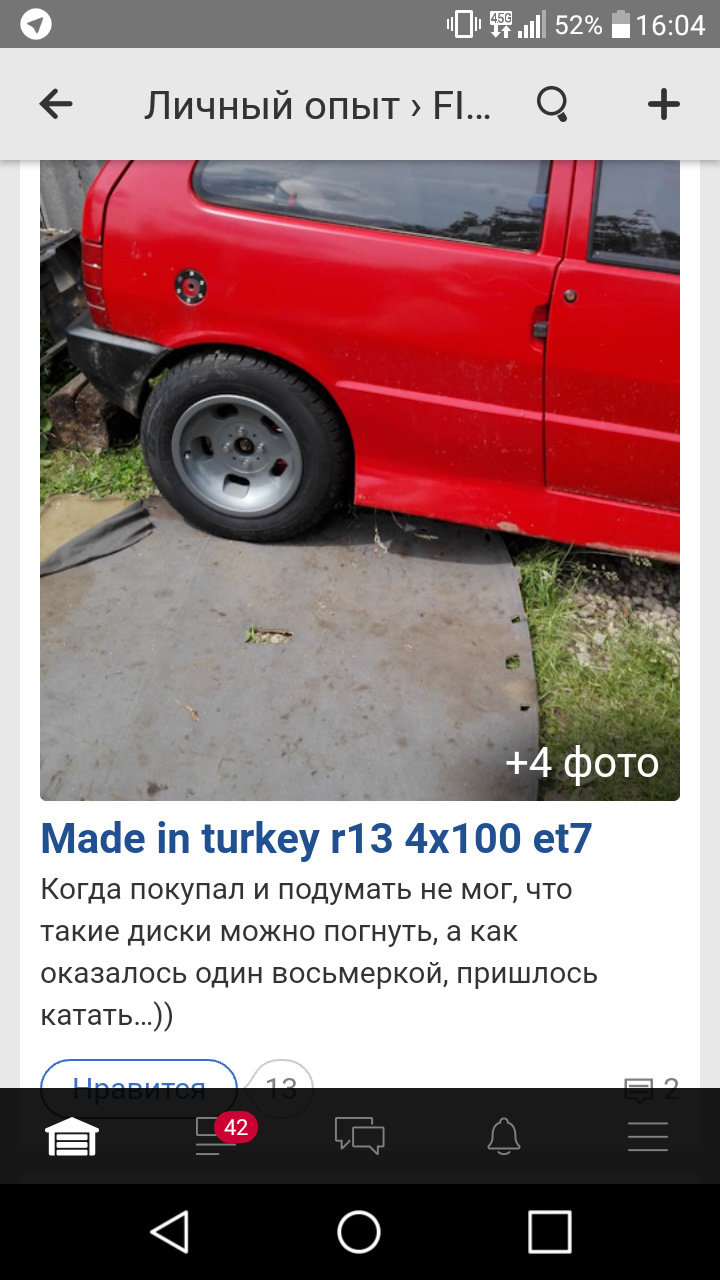The height and width of the screenshot is (1280, 720).
Task: Add a new entry via plus icon
Action: tap(664, 104)
